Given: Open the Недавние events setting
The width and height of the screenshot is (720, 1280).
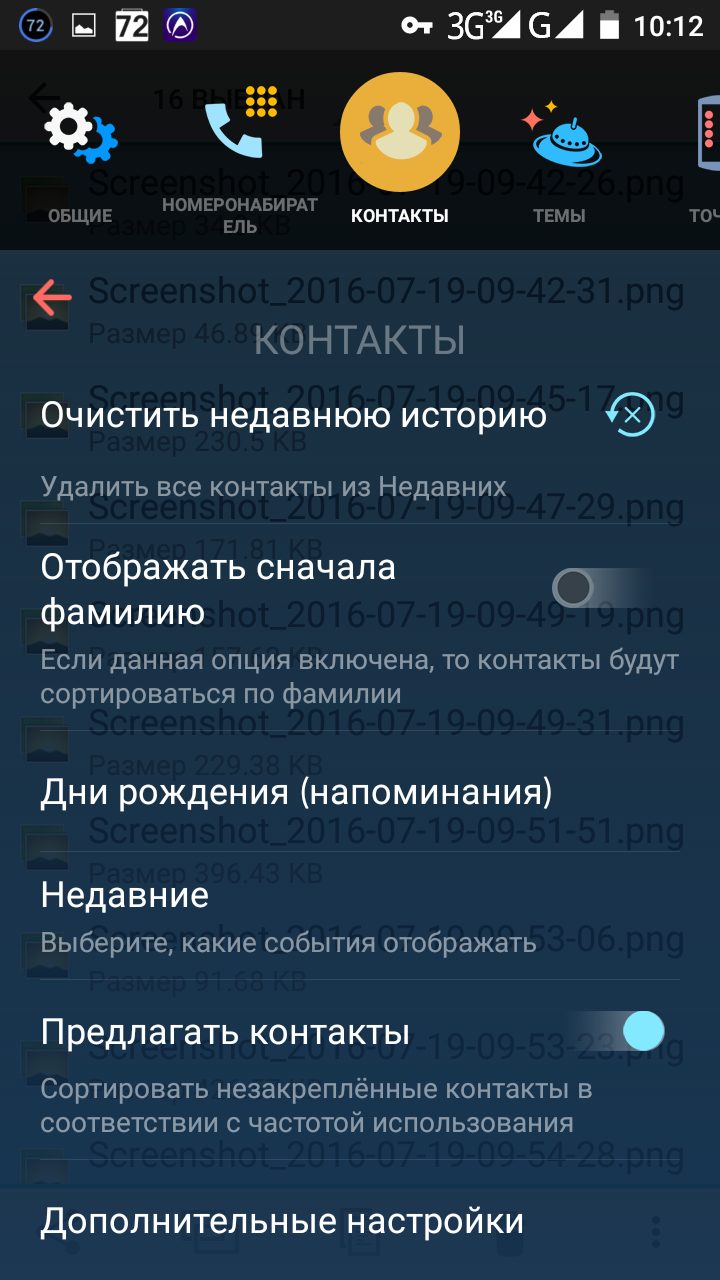Looking at the screenshot, I should (x=290, y=916).
